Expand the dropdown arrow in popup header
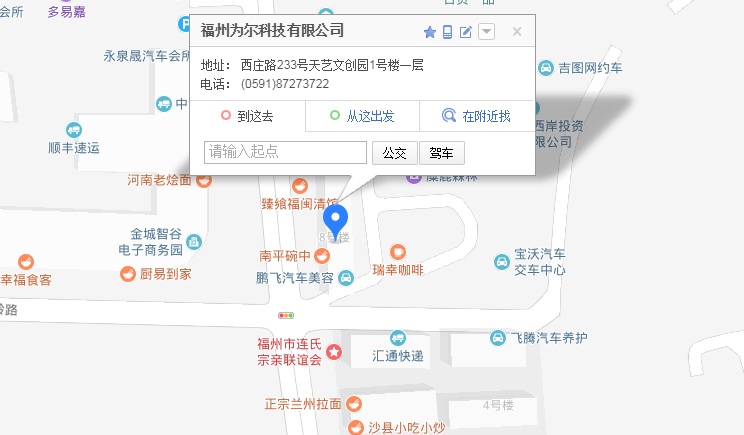The height and width of the screenshot is (435, 744). (x=486, y=32)
